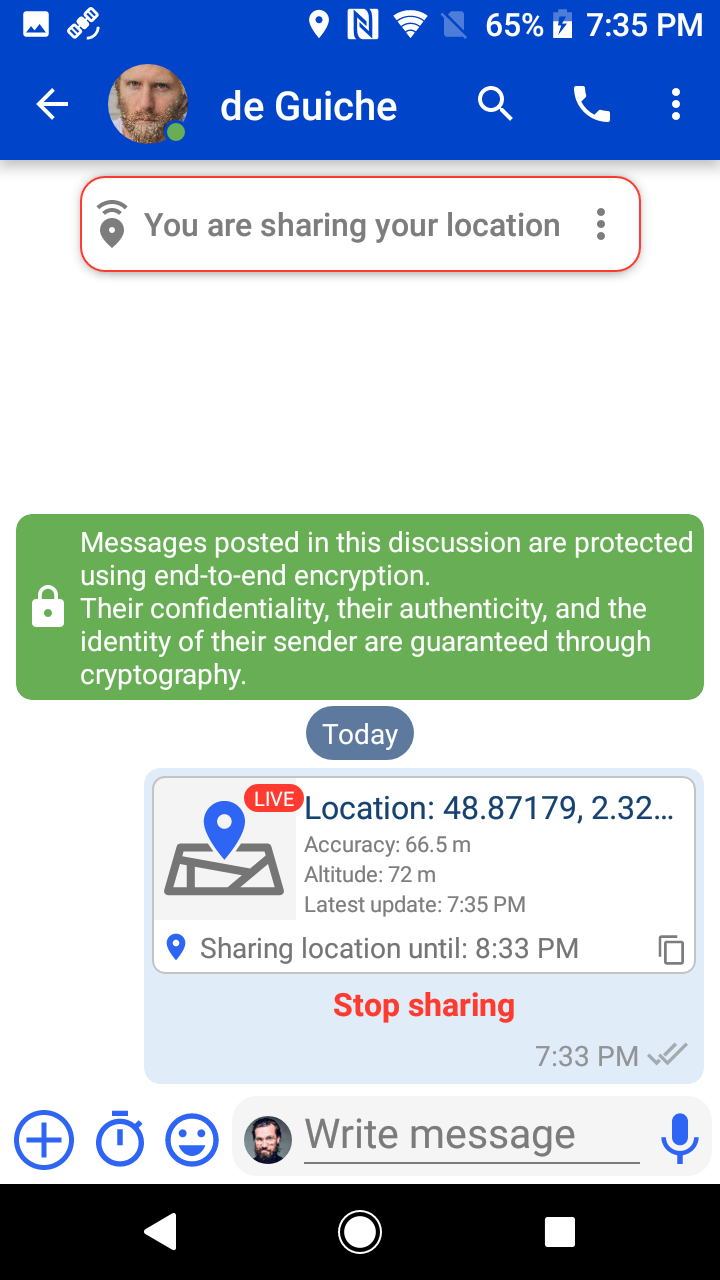Go to the system home screen
Image resolution: width=720 pixels, height=1280 pixels.
point(360,1232)
